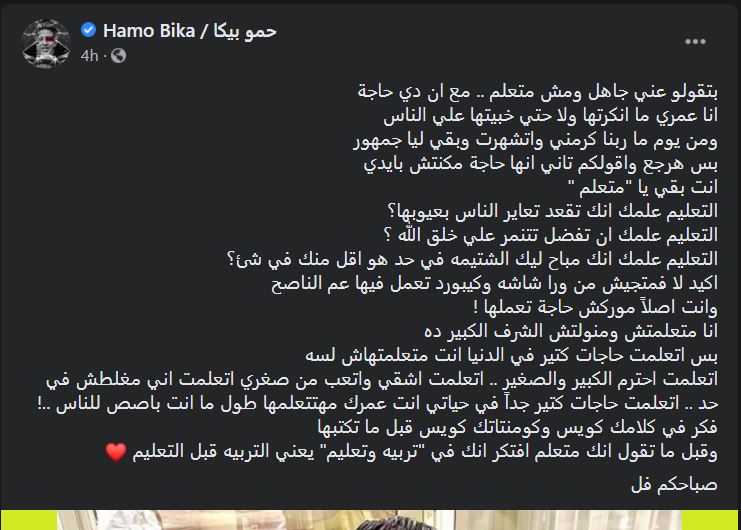Viewport: 741px width, 530px height.
Task: Tap the 4h post timestamp
Action: pos(89,54)
